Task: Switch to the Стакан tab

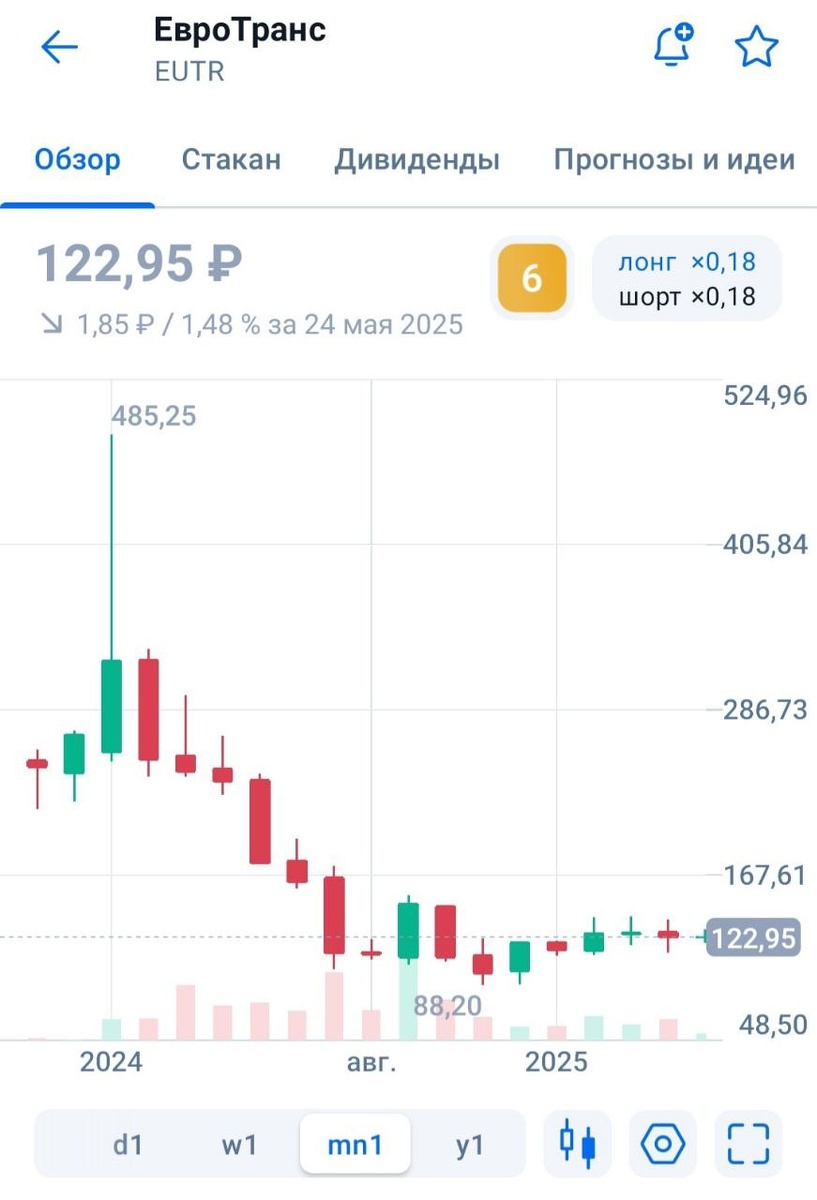Action: click(231, 160)
